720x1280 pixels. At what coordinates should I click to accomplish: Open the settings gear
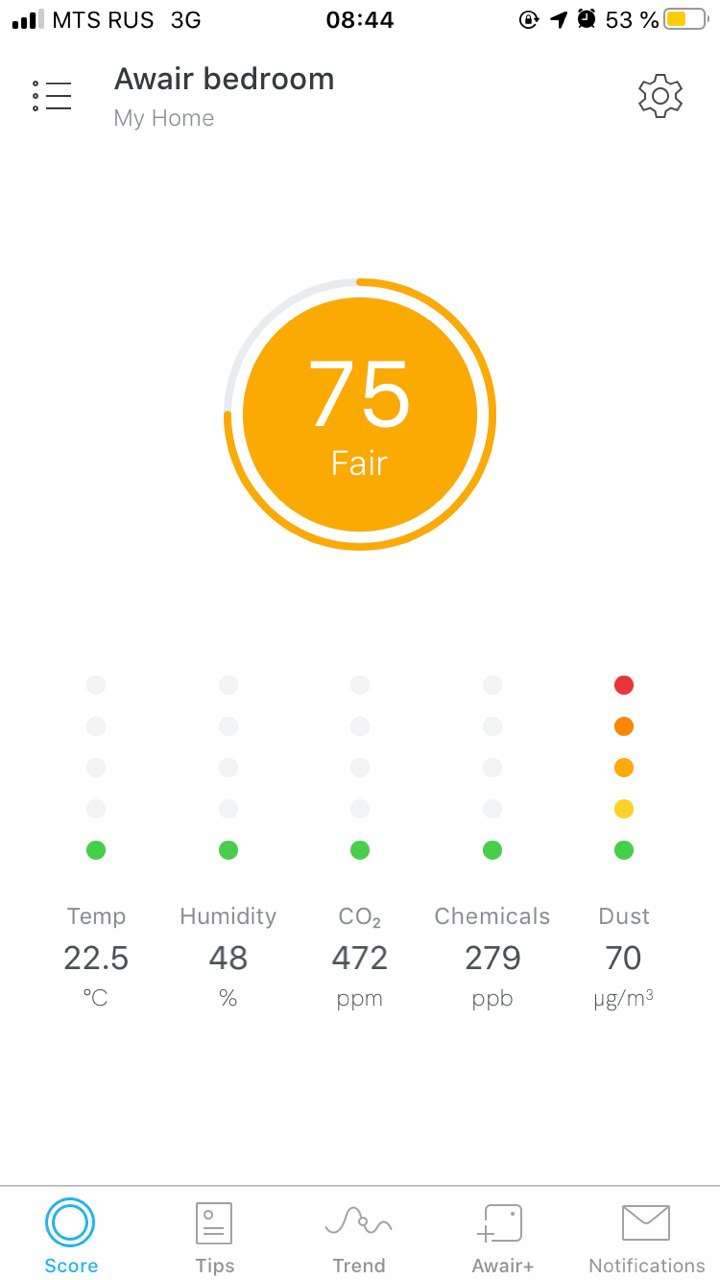pyautogui.click(x=660, y=96)
